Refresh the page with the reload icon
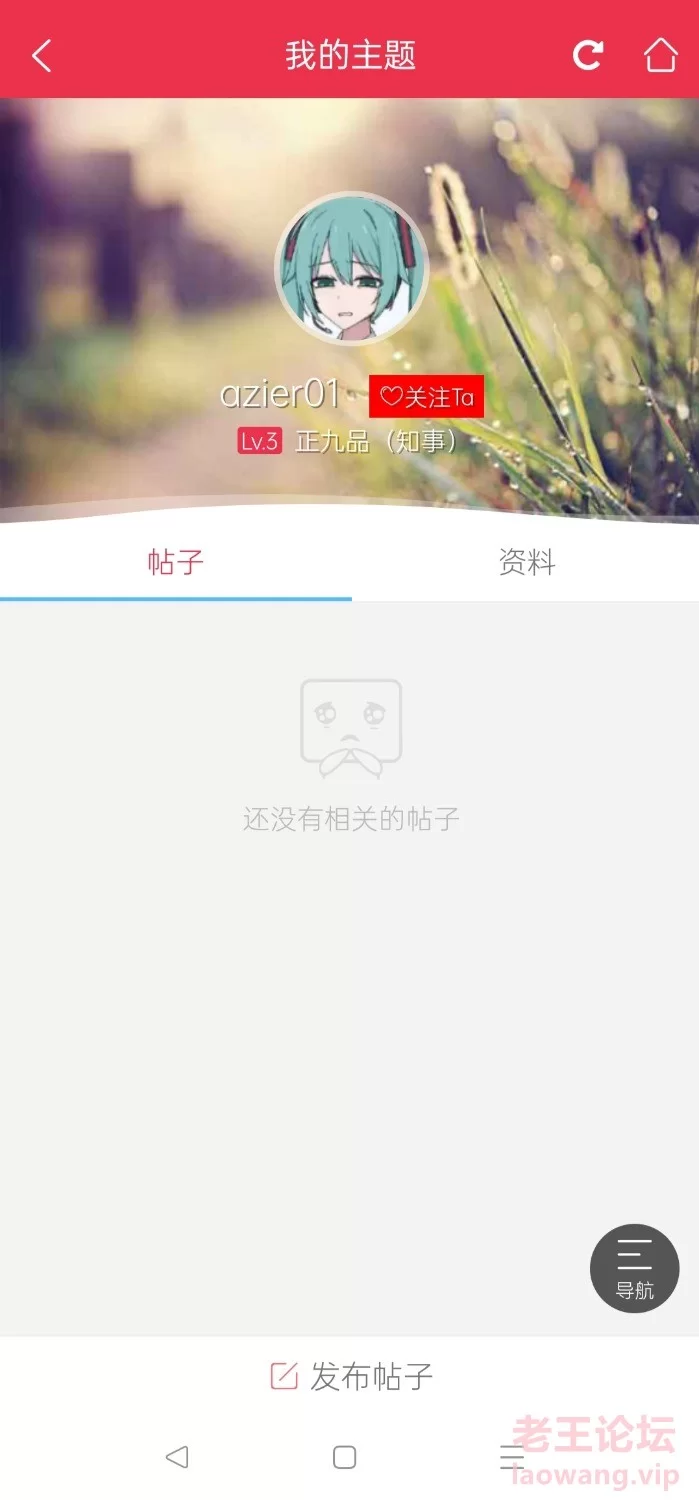699x1500 pixels. click(588, 55)
